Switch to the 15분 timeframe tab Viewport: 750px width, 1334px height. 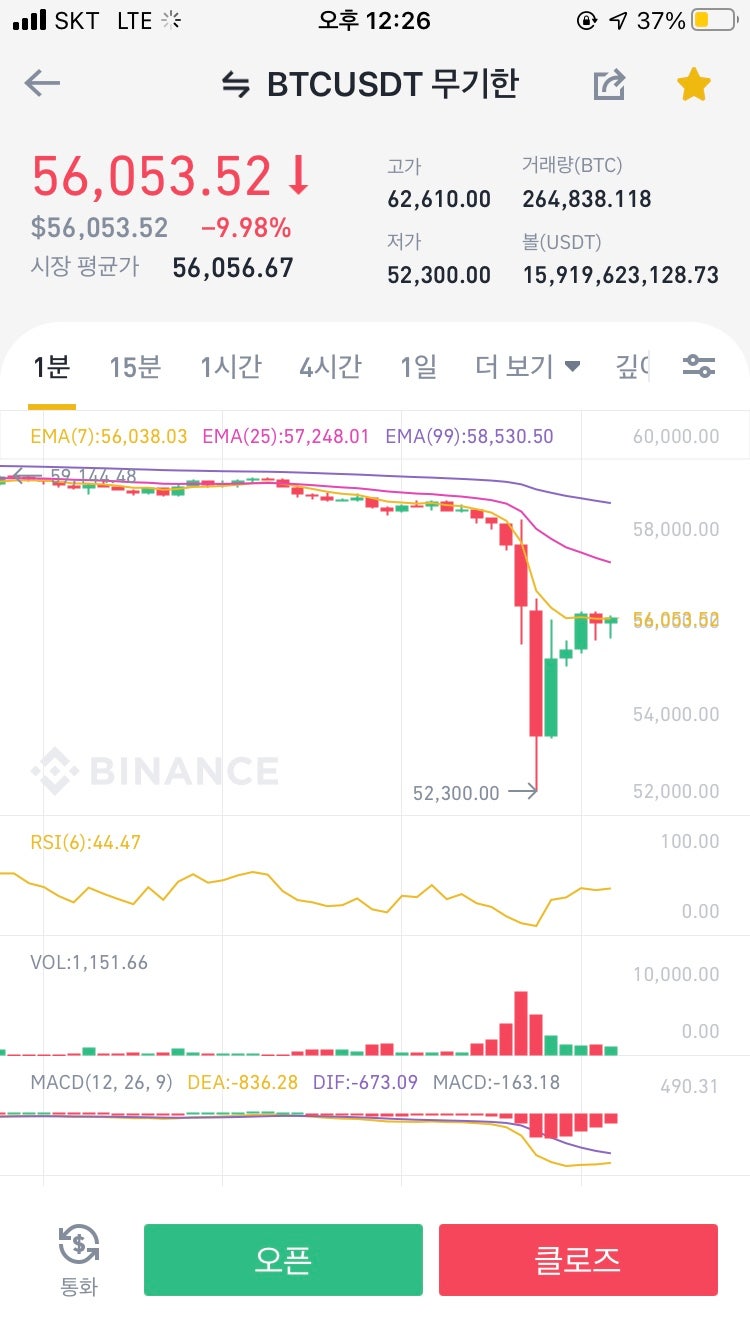click(136, 366)
